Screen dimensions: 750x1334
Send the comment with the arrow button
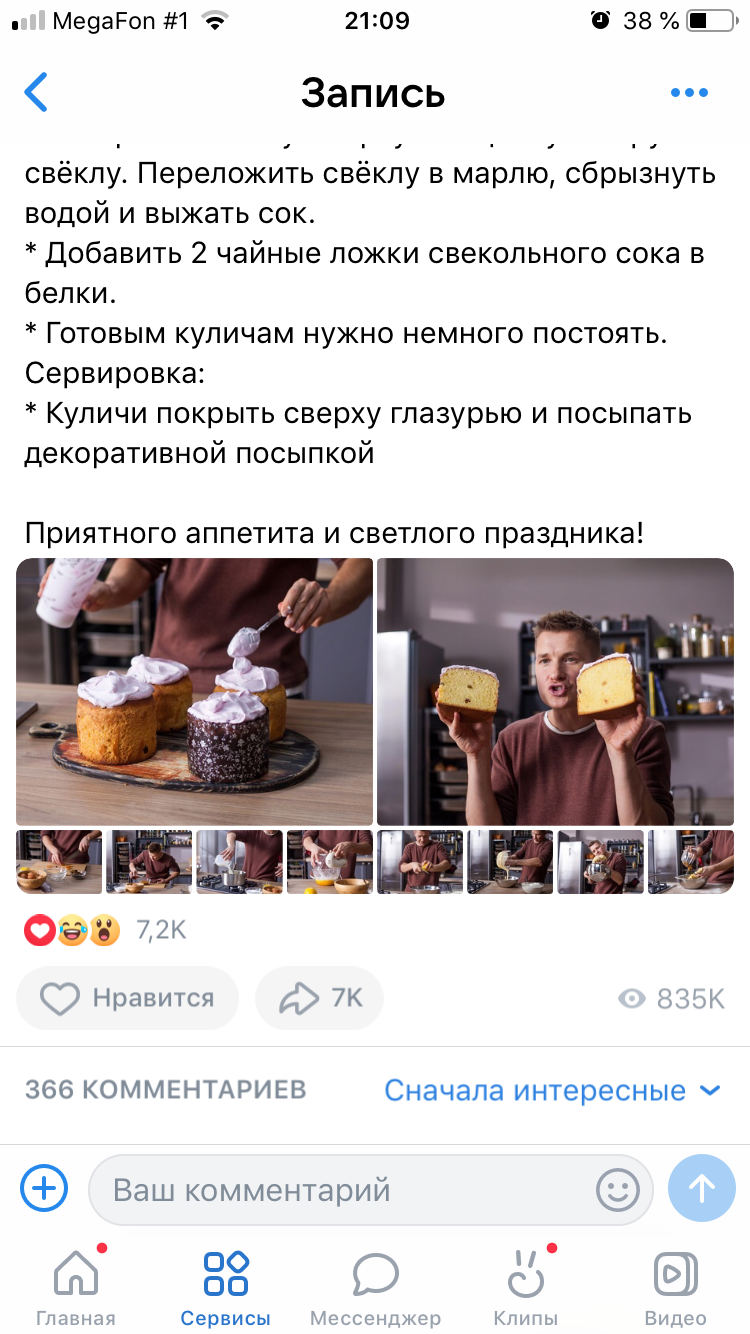point(702,1189)
